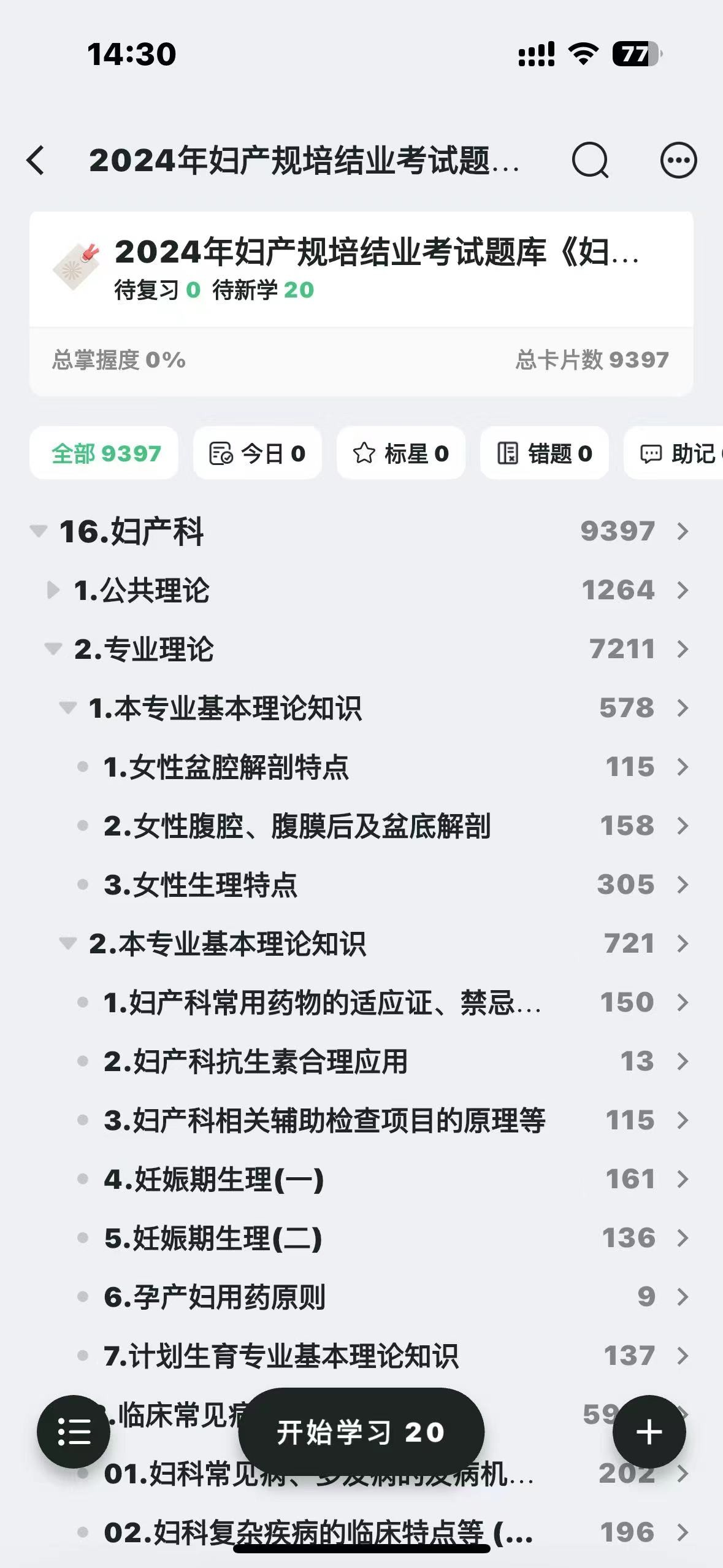Go back using the top-left arrow
Screen dimensions: 723x1568
coord(36,160)
